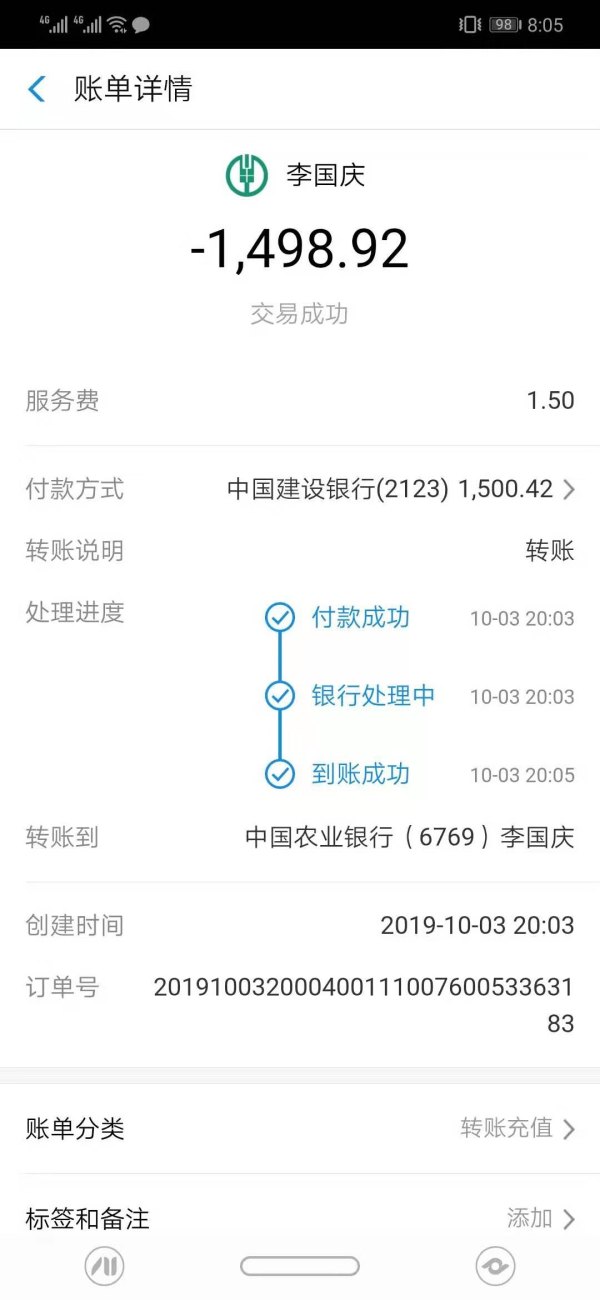Add 标签和备注 to this bill
The image size is (600, 1300).
pyautogui.click(x=540, y=1218)
